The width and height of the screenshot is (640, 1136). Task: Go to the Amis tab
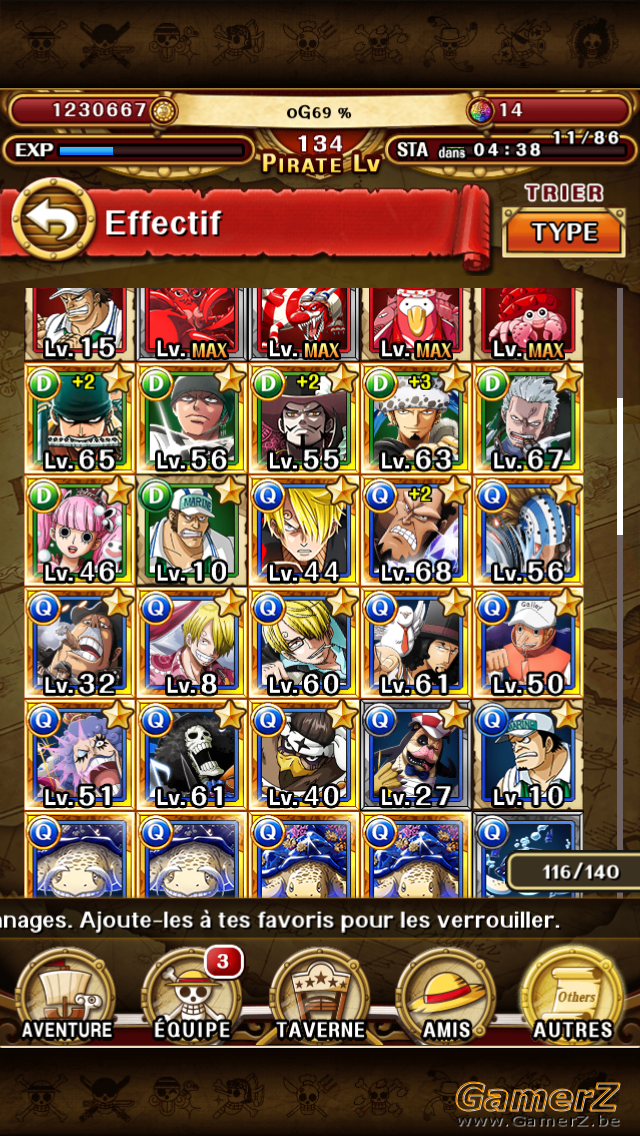446,994
